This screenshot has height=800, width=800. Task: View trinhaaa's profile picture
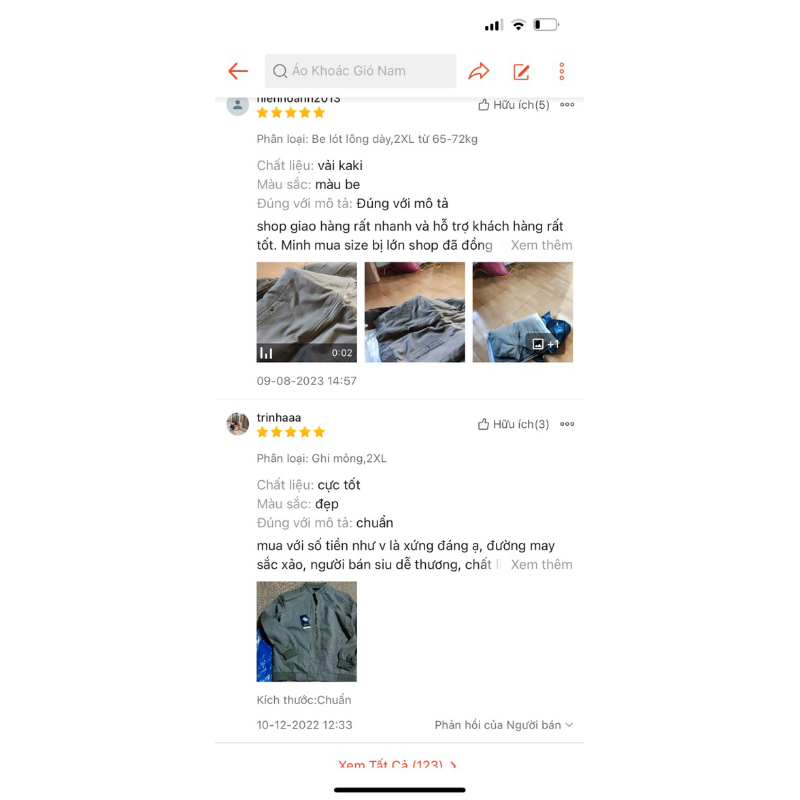tap(238, 424)
